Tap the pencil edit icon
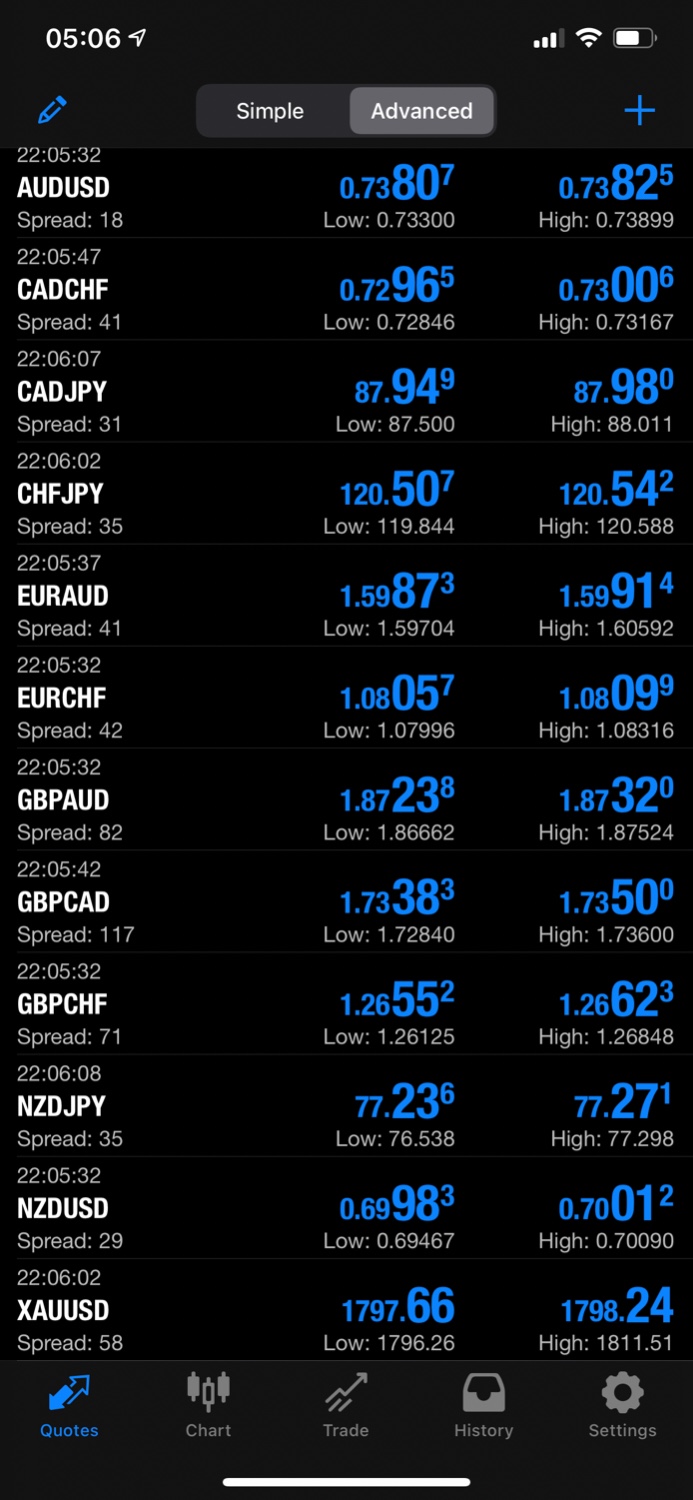Viewport: 693px width, 1500px height. point(52,110)
